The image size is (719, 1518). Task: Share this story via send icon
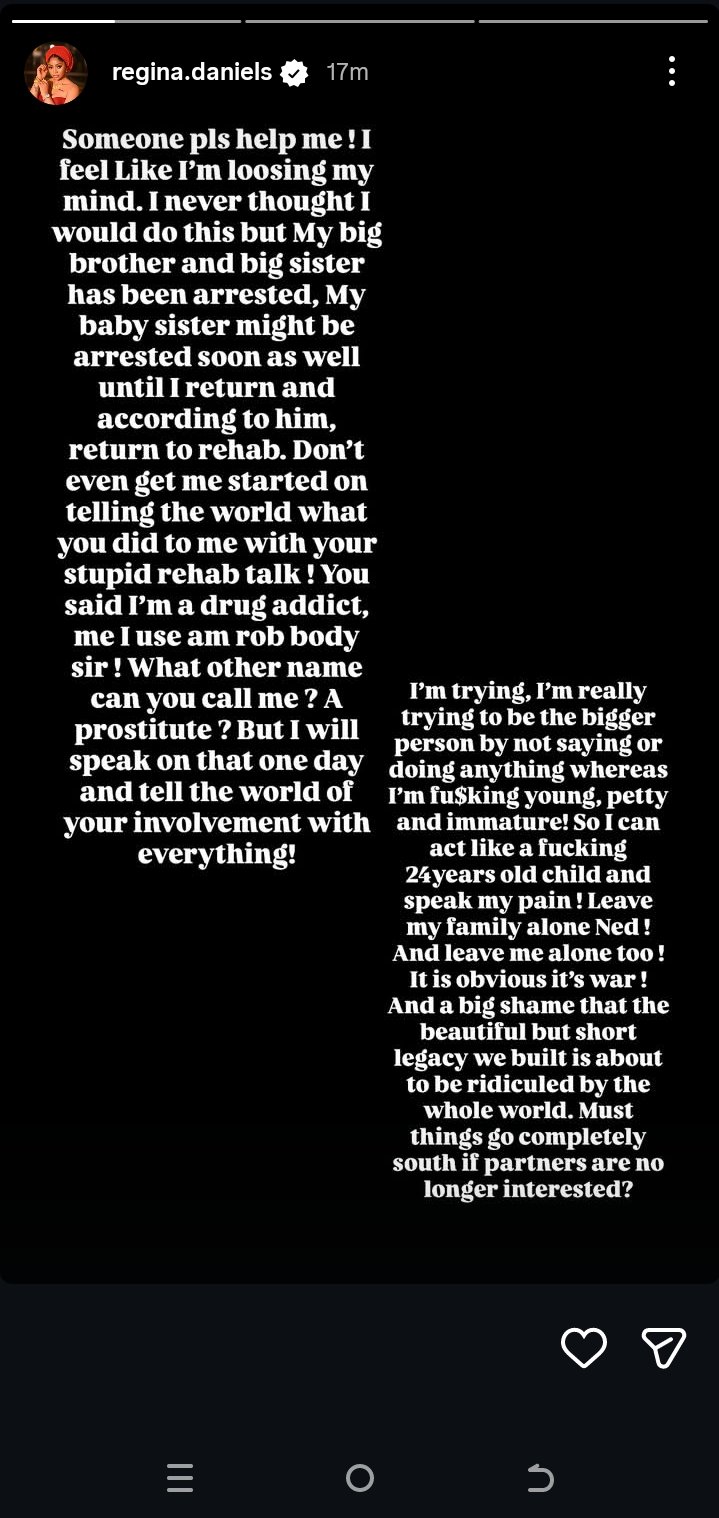(x=663, y=1348)
